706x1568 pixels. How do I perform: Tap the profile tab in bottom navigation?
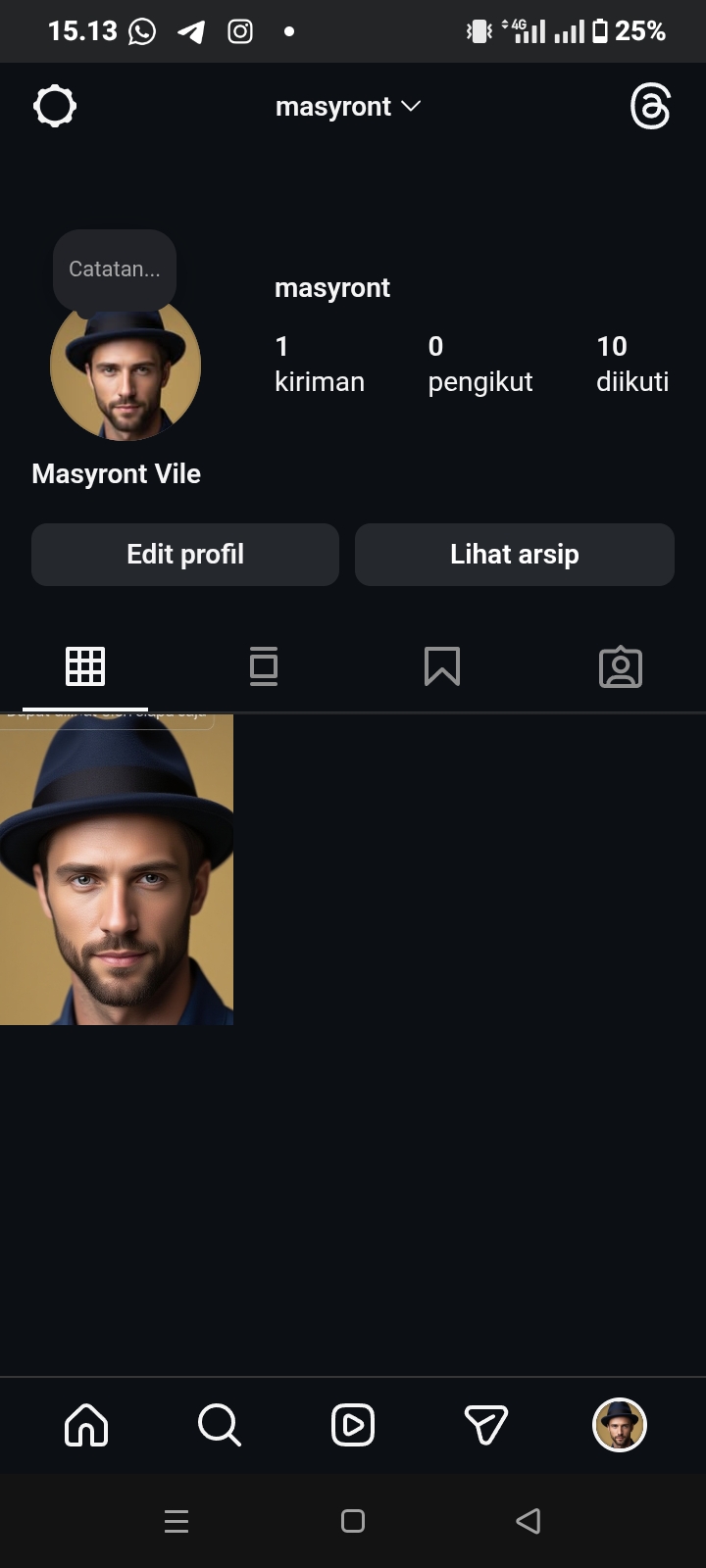[x=620, y=1425]
